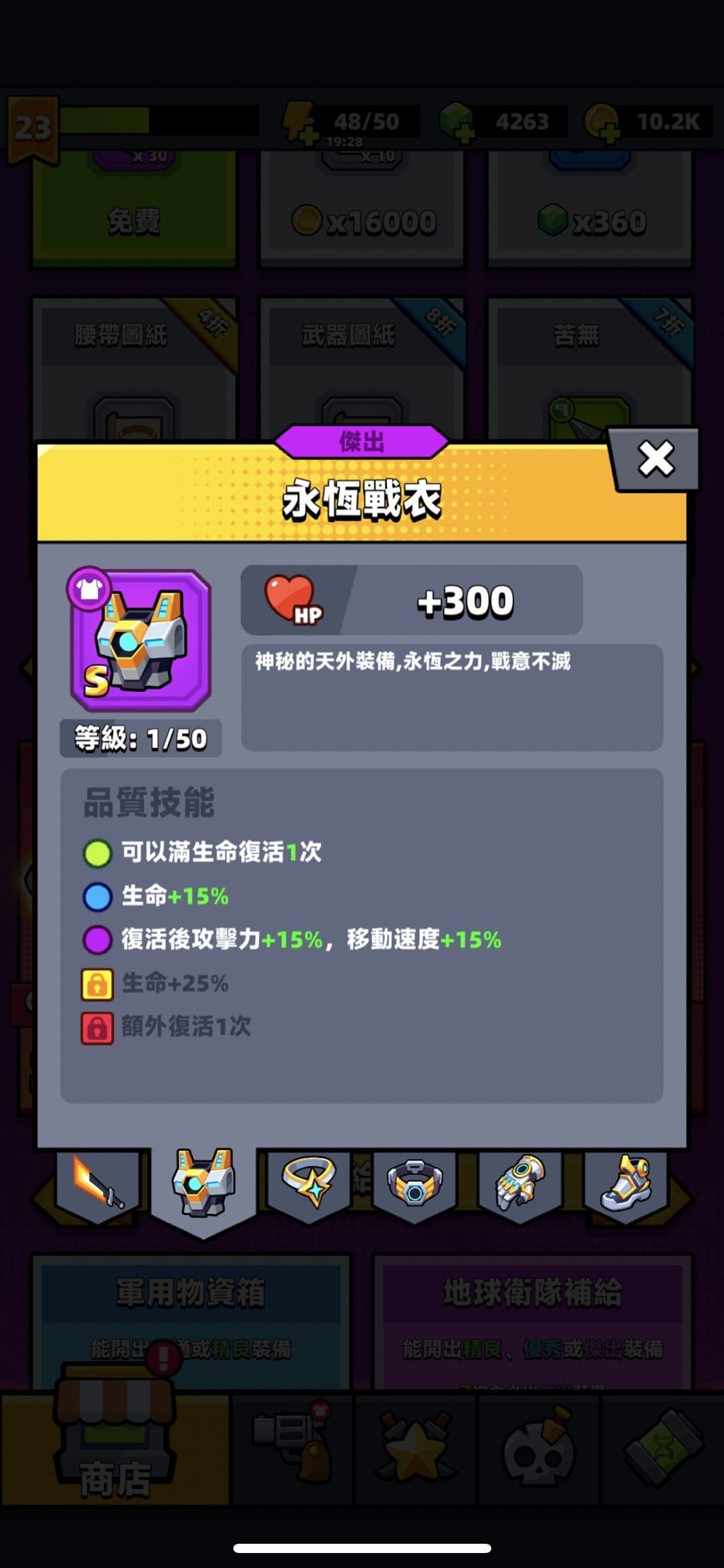Select the glove equipment tab
Screen dimensions: 724x1568
(x=520, y=1183)
